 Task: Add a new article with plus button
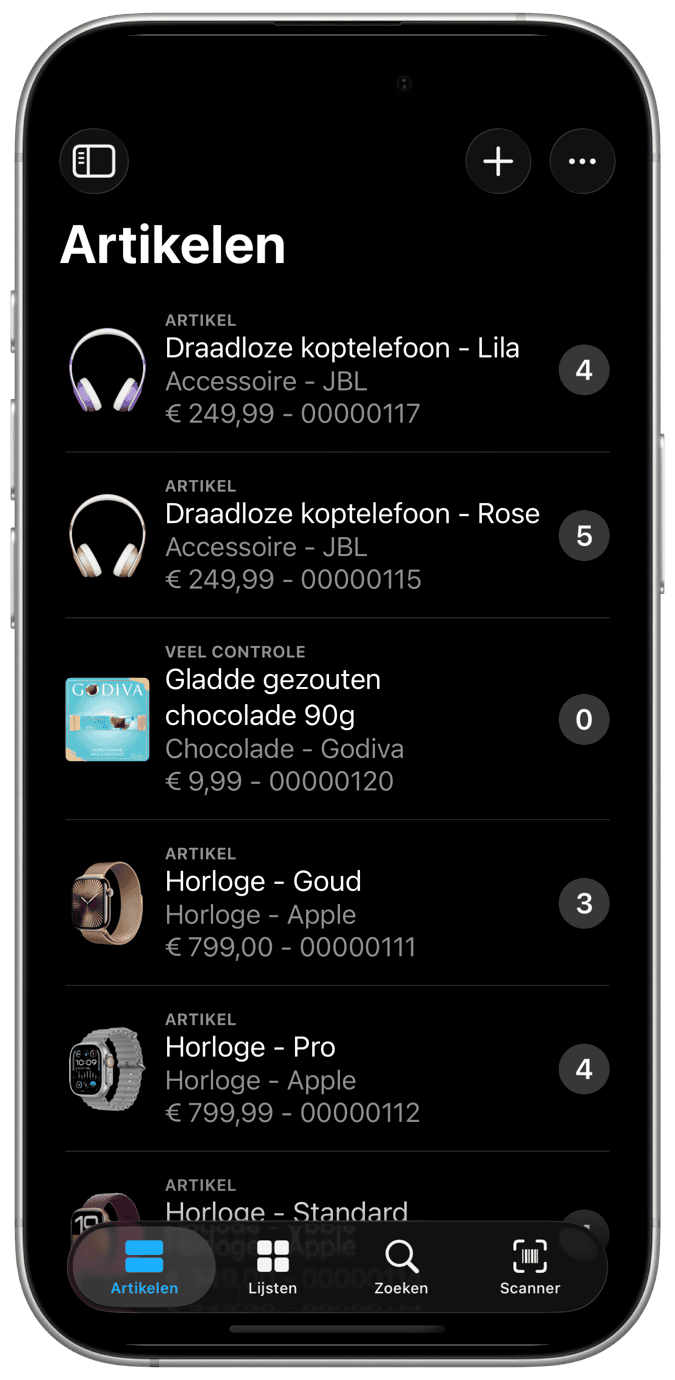[x=498, y=161]
